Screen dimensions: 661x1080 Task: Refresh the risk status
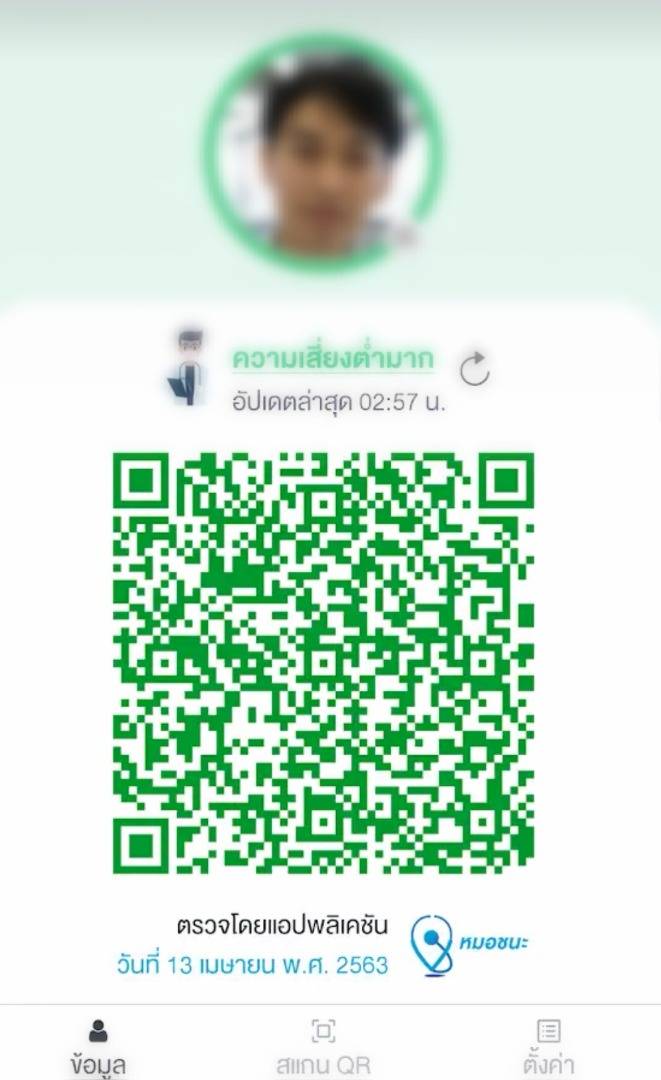474,369
